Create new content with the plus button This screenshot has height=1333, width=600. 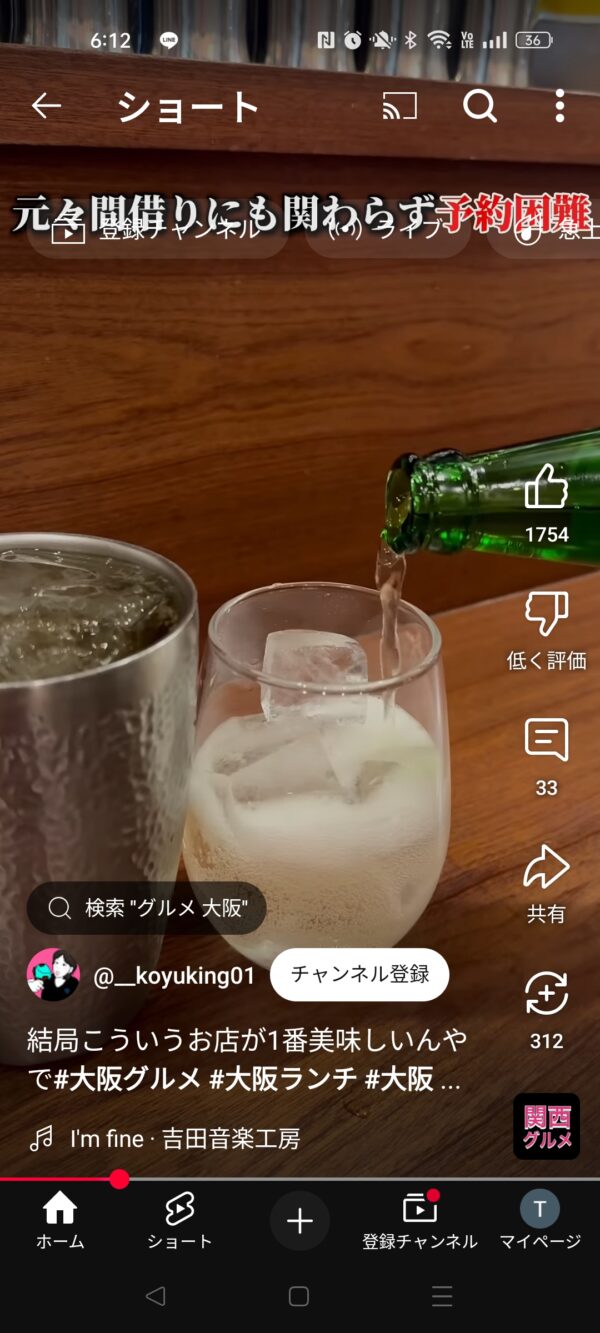300,1221
